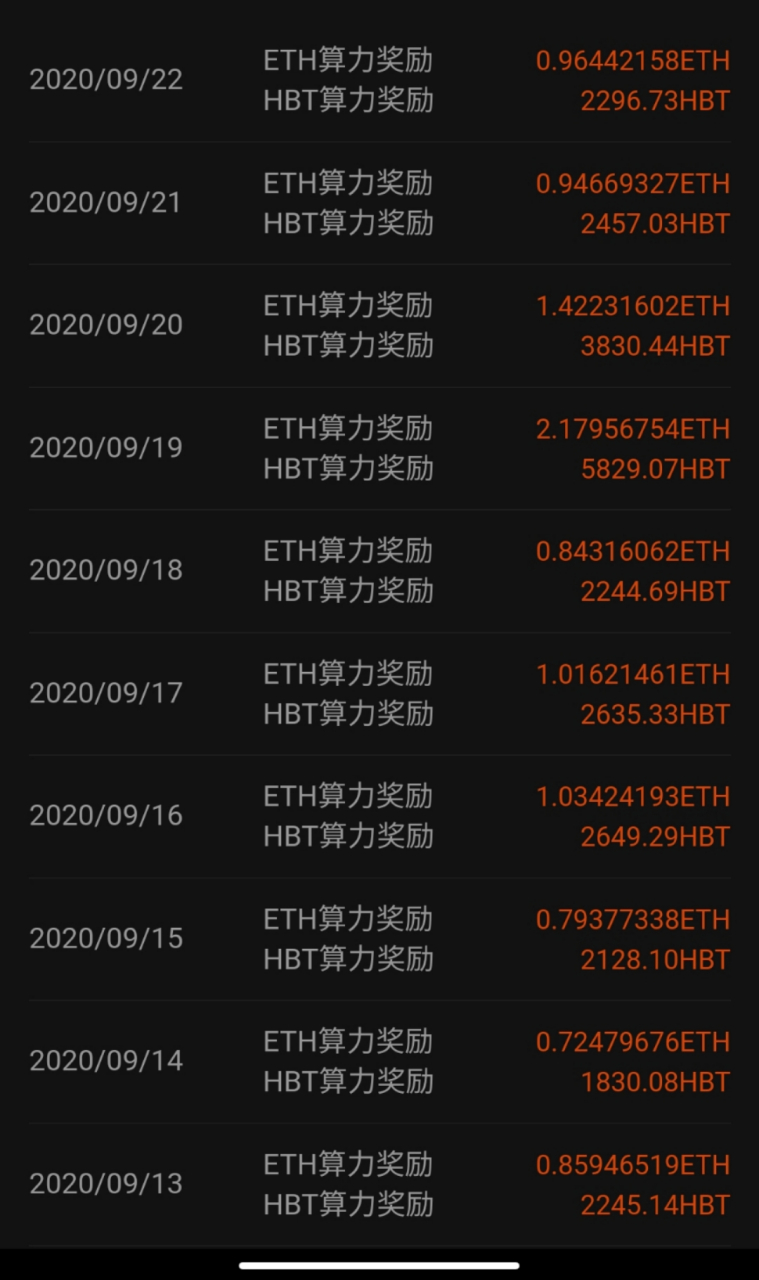Select the 2020/09/21 record
This screenshot has height=1280, width=759.
(105, 202)
